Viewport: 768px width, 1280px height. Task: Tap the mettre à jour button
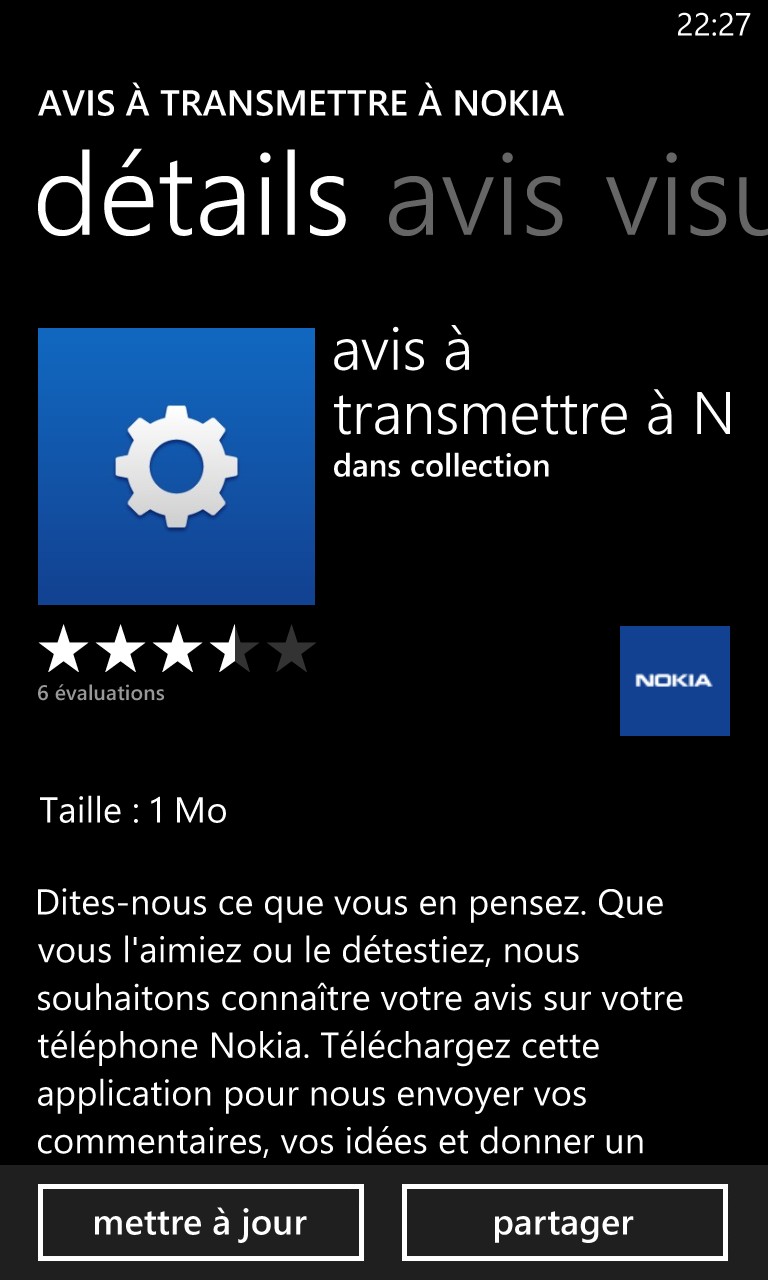click(200, 1223)
